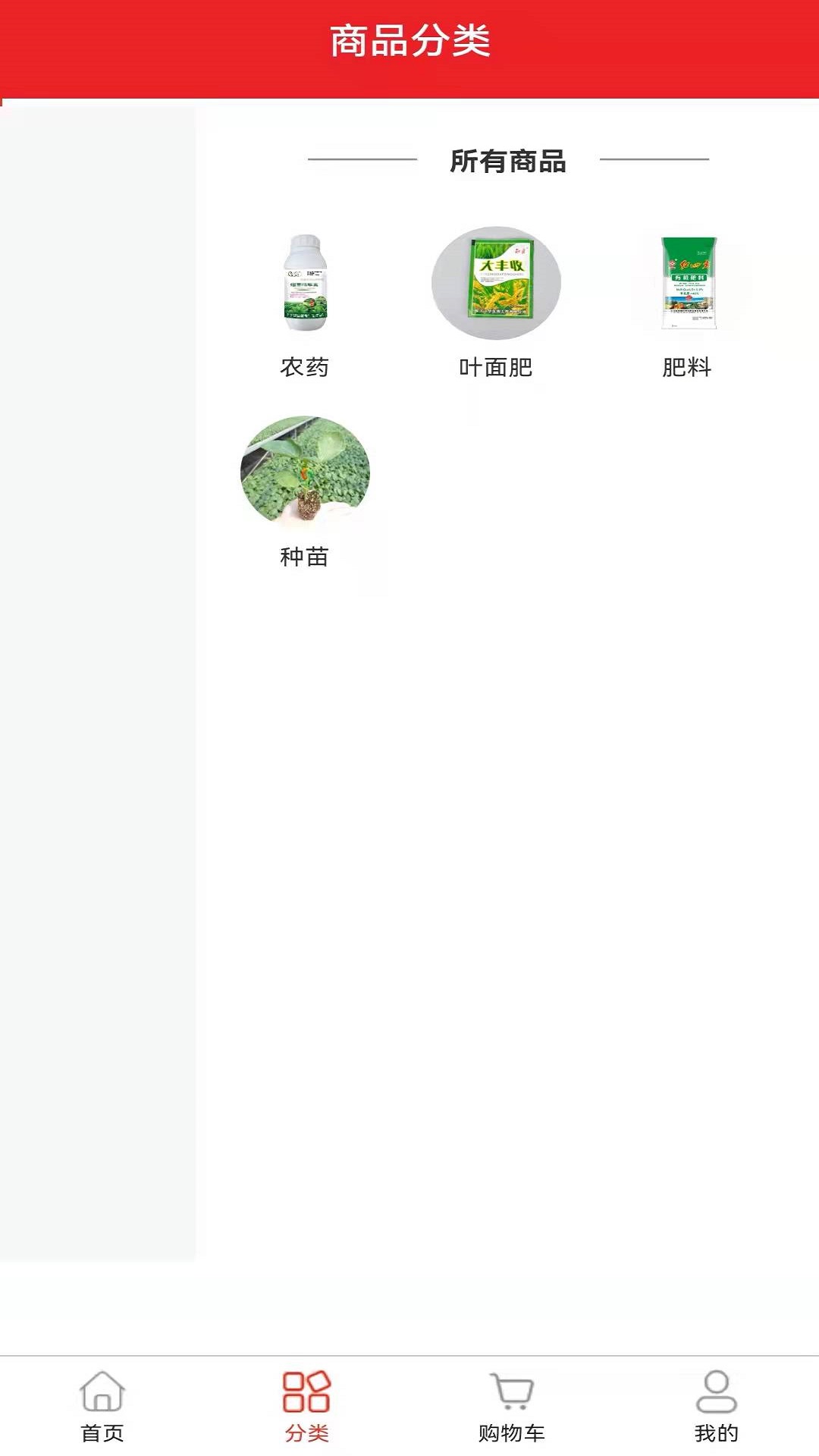Viewport: 819px width, 1456px height.
Task: Open the 叶面肥 category
Action: [x=496, y=303]
